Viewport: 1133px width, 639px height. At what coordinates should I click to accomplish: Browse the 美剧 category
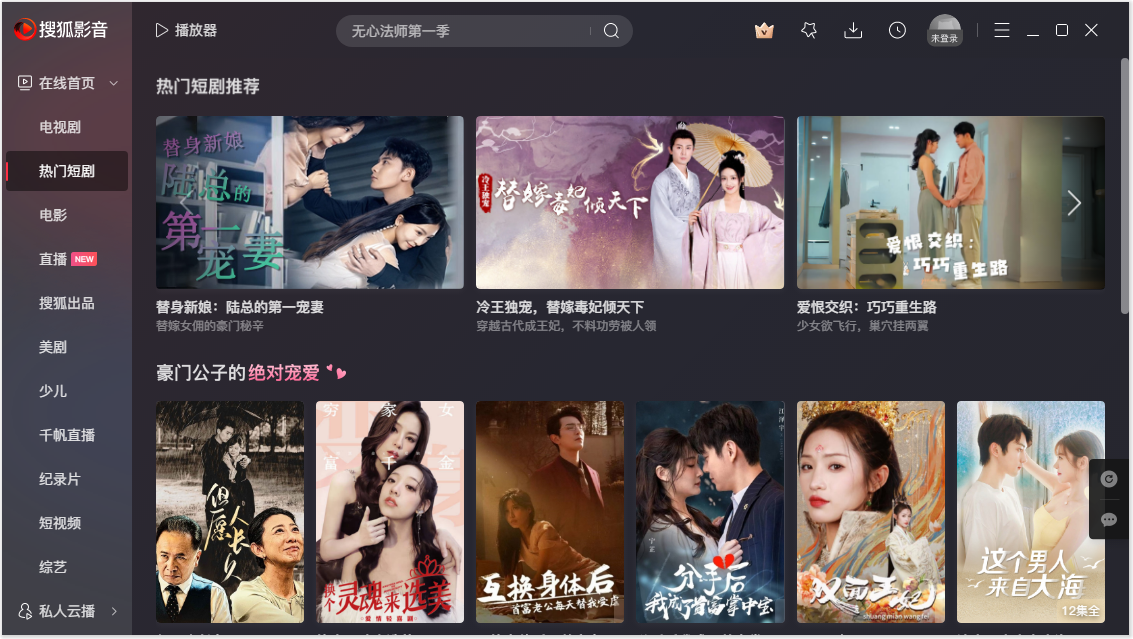(x=53, y=347)
